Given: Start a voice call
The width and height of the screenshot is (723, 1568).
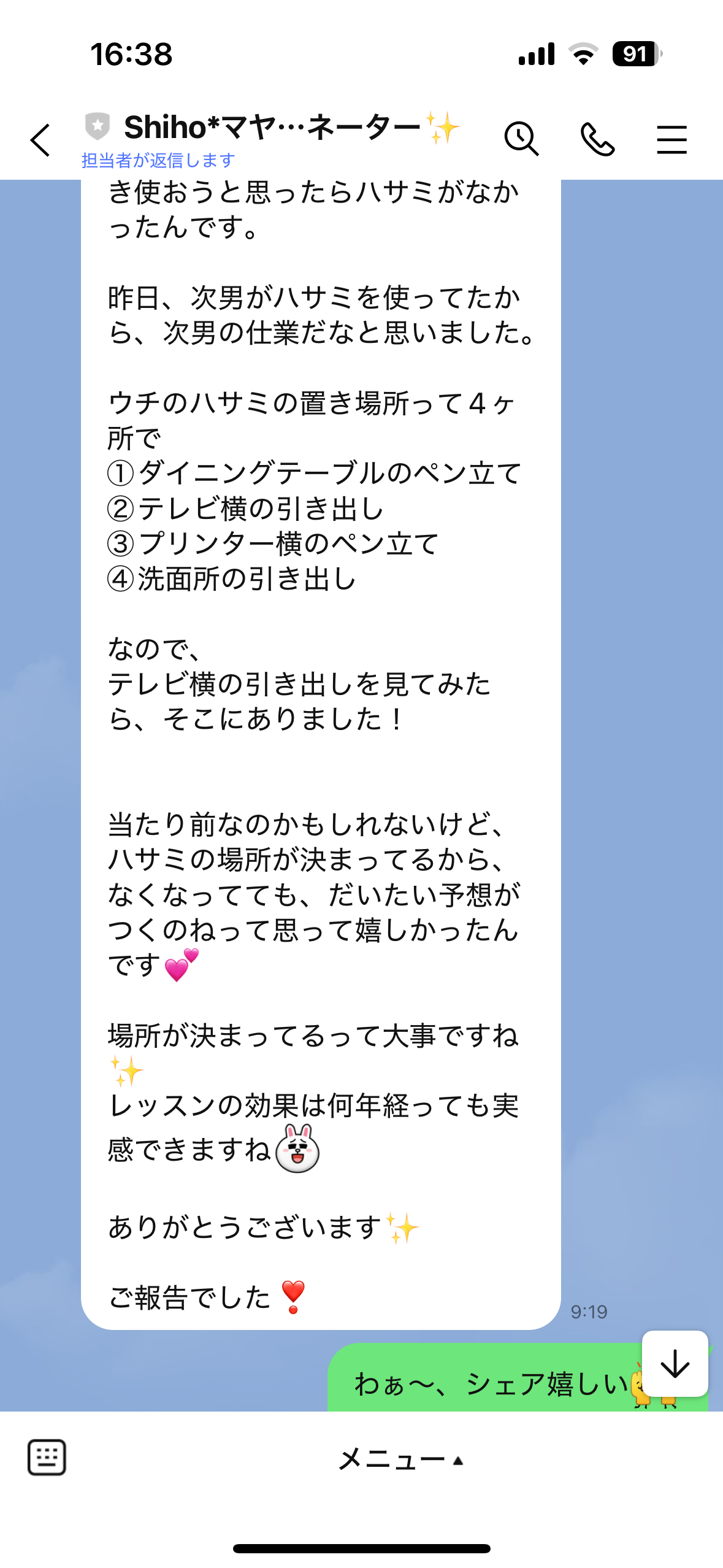Looking at the screenshot, I should [597, 139].
